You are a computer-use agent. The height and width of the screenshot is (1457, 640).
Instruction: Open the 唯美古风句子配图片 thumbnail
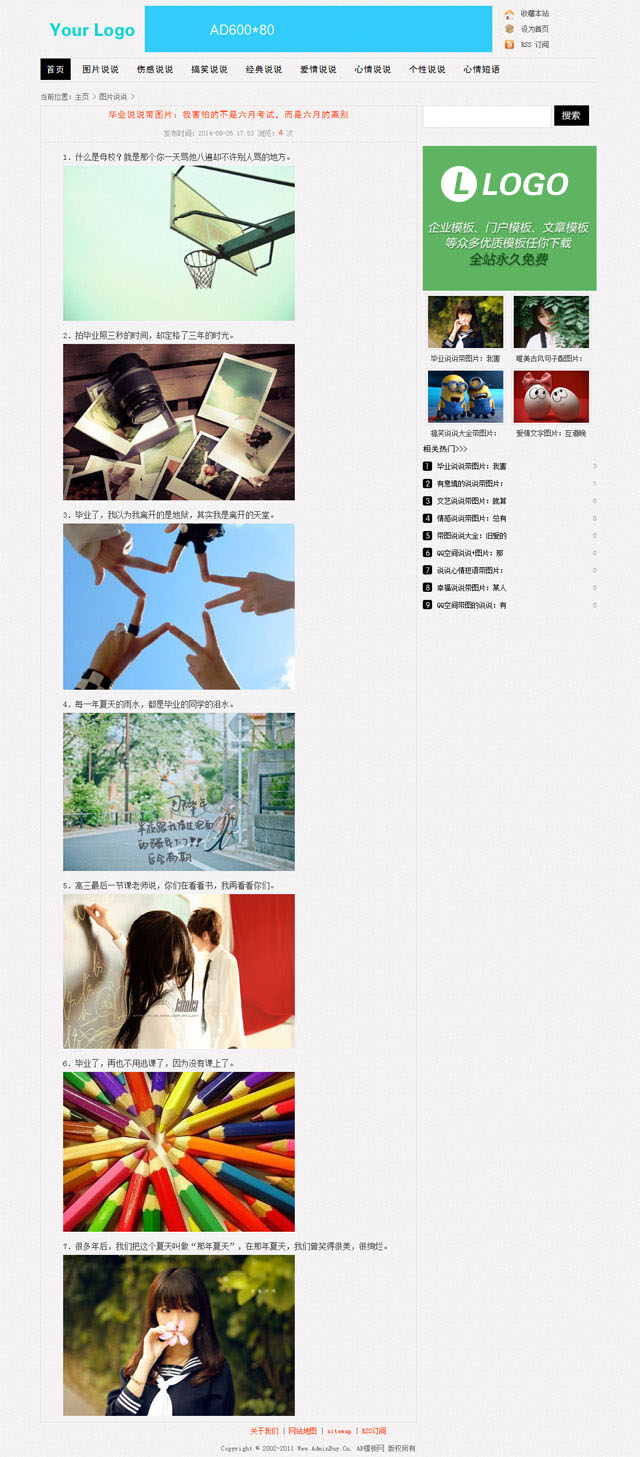tap(551, 322)
